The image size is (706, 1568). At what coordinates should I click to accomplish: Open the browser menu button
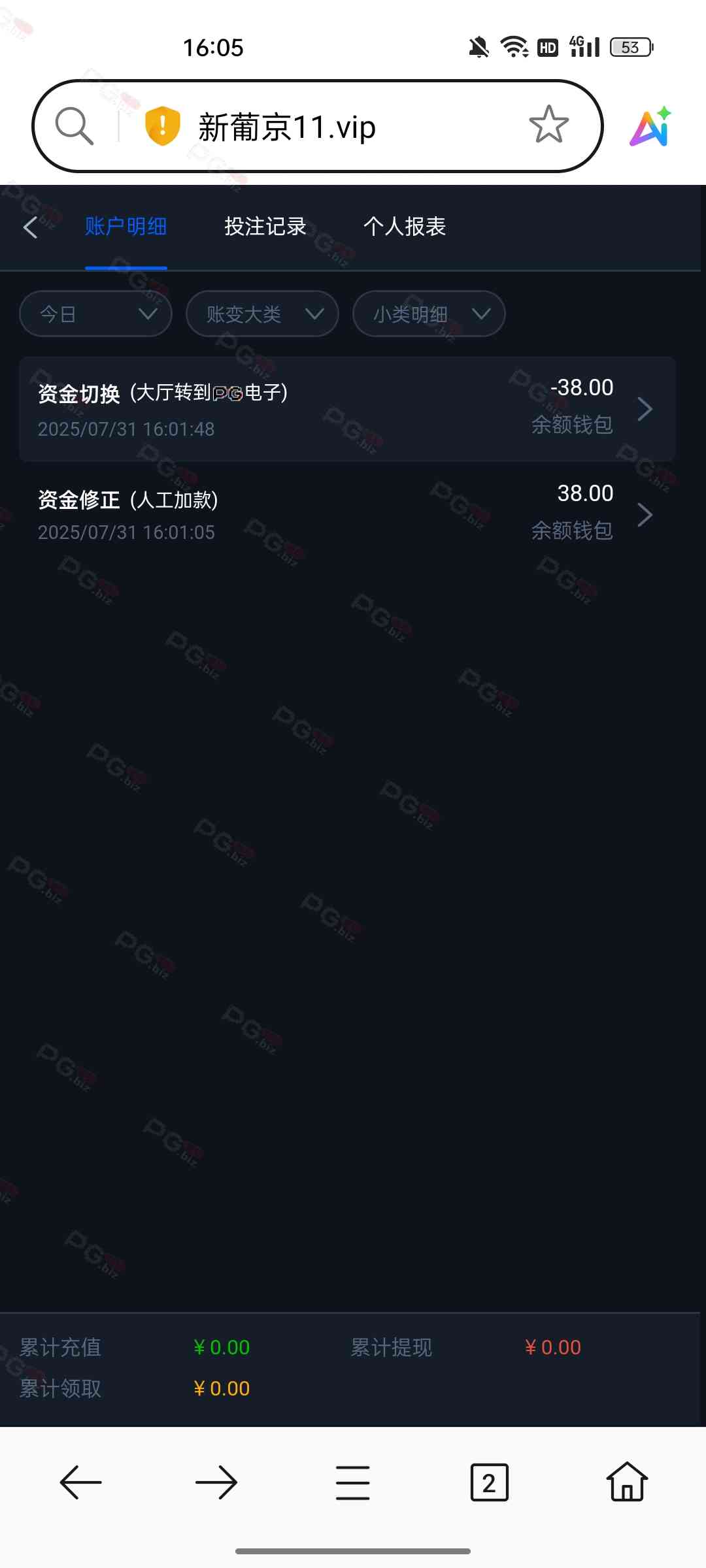(353, 1482)
